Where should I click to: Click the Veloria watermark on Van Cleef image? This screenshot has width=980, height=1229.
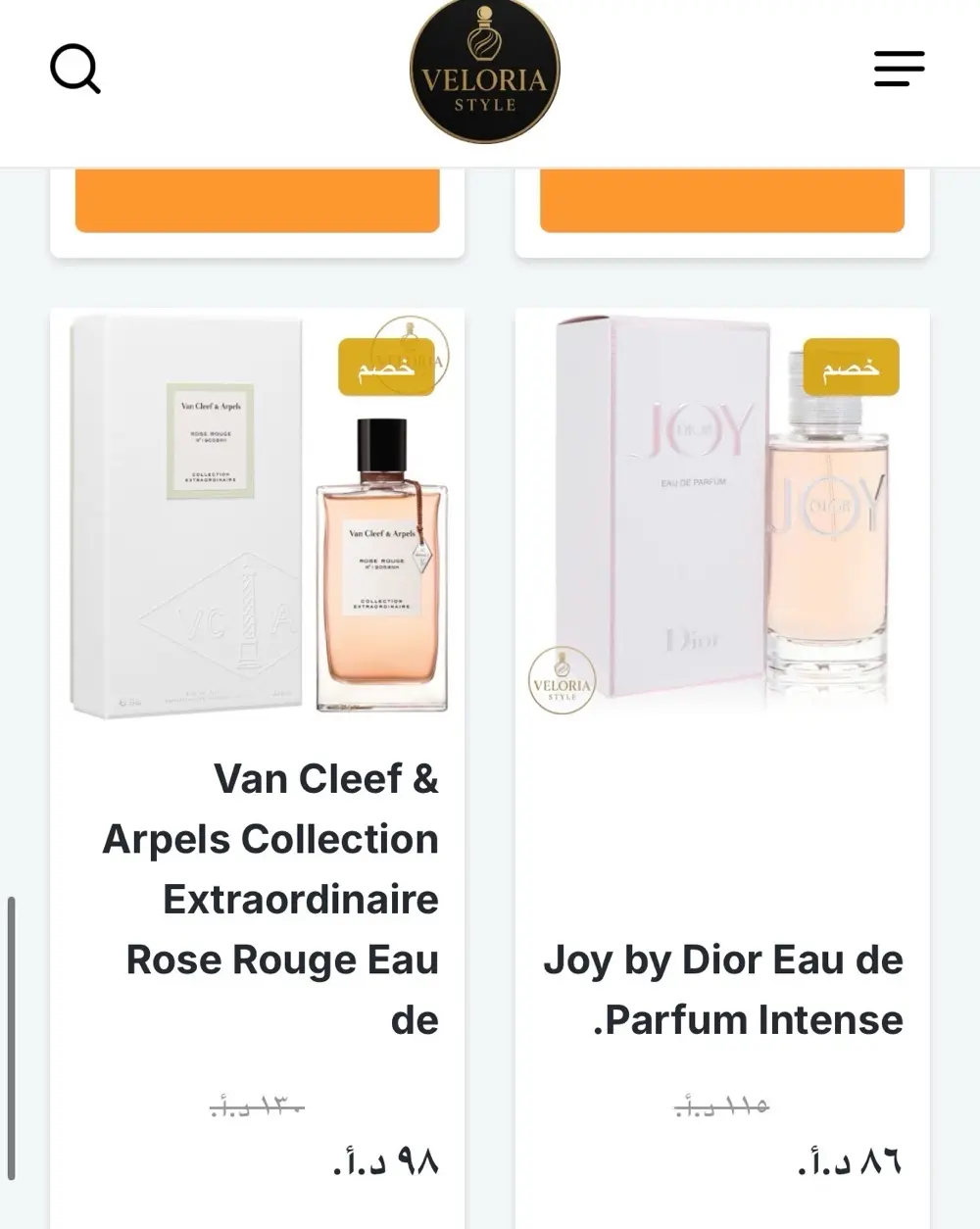412,359
